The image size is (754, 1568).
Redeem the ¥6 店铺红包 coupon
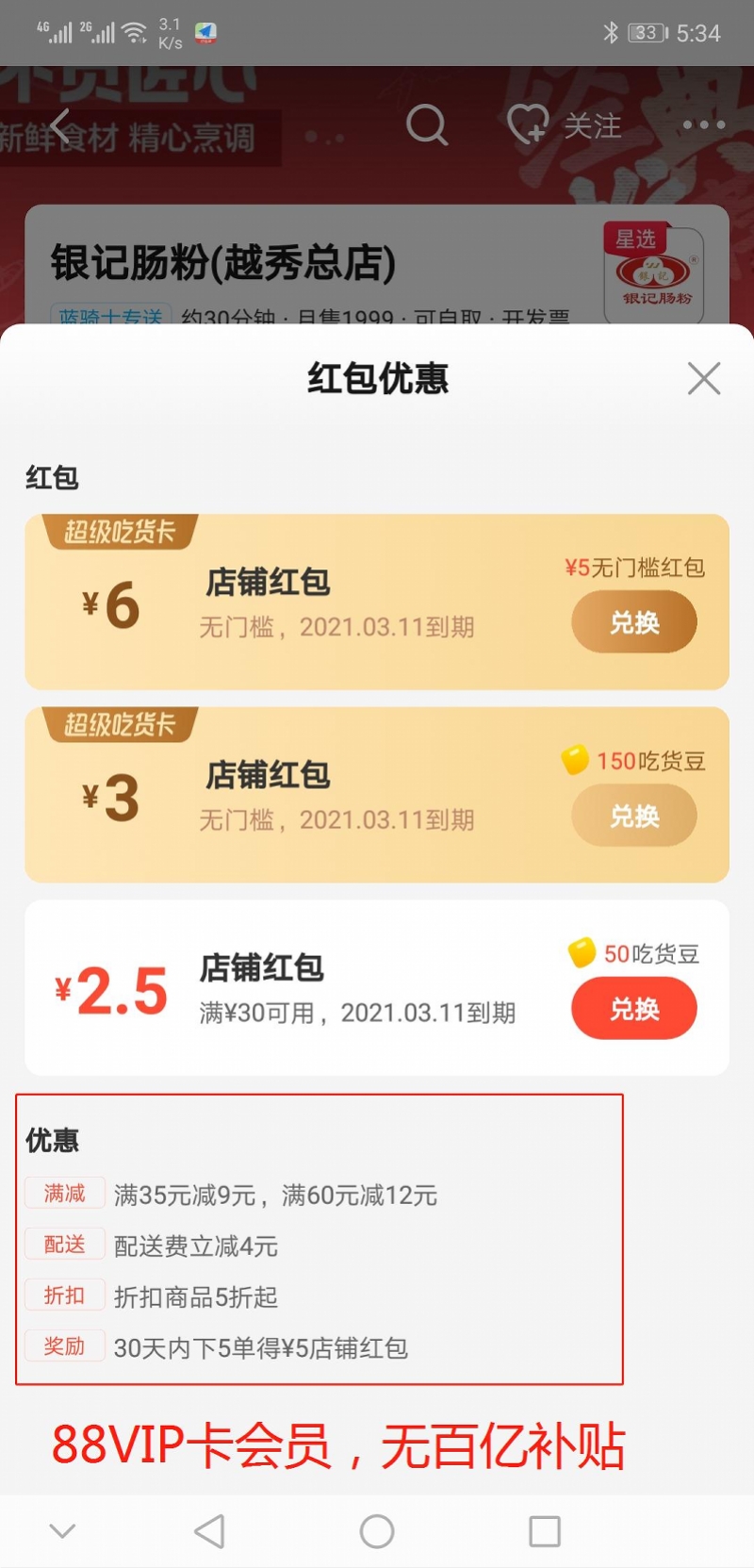[633, 622]
